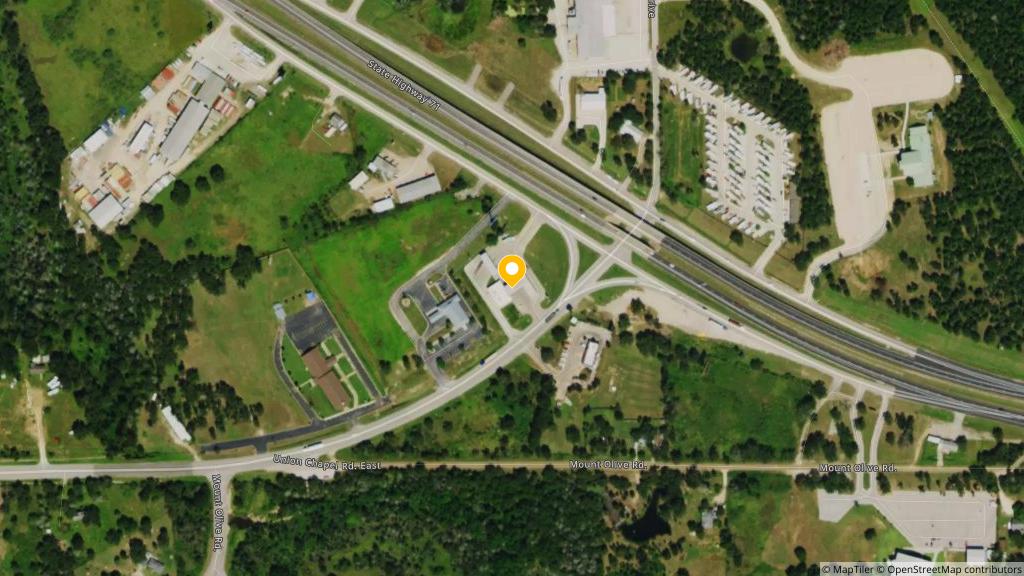The height and width of the screenshot is (576, 1024).
Task: Open the MapTiler attribution link
Action: pyautogui.click(x=849, y=569)
